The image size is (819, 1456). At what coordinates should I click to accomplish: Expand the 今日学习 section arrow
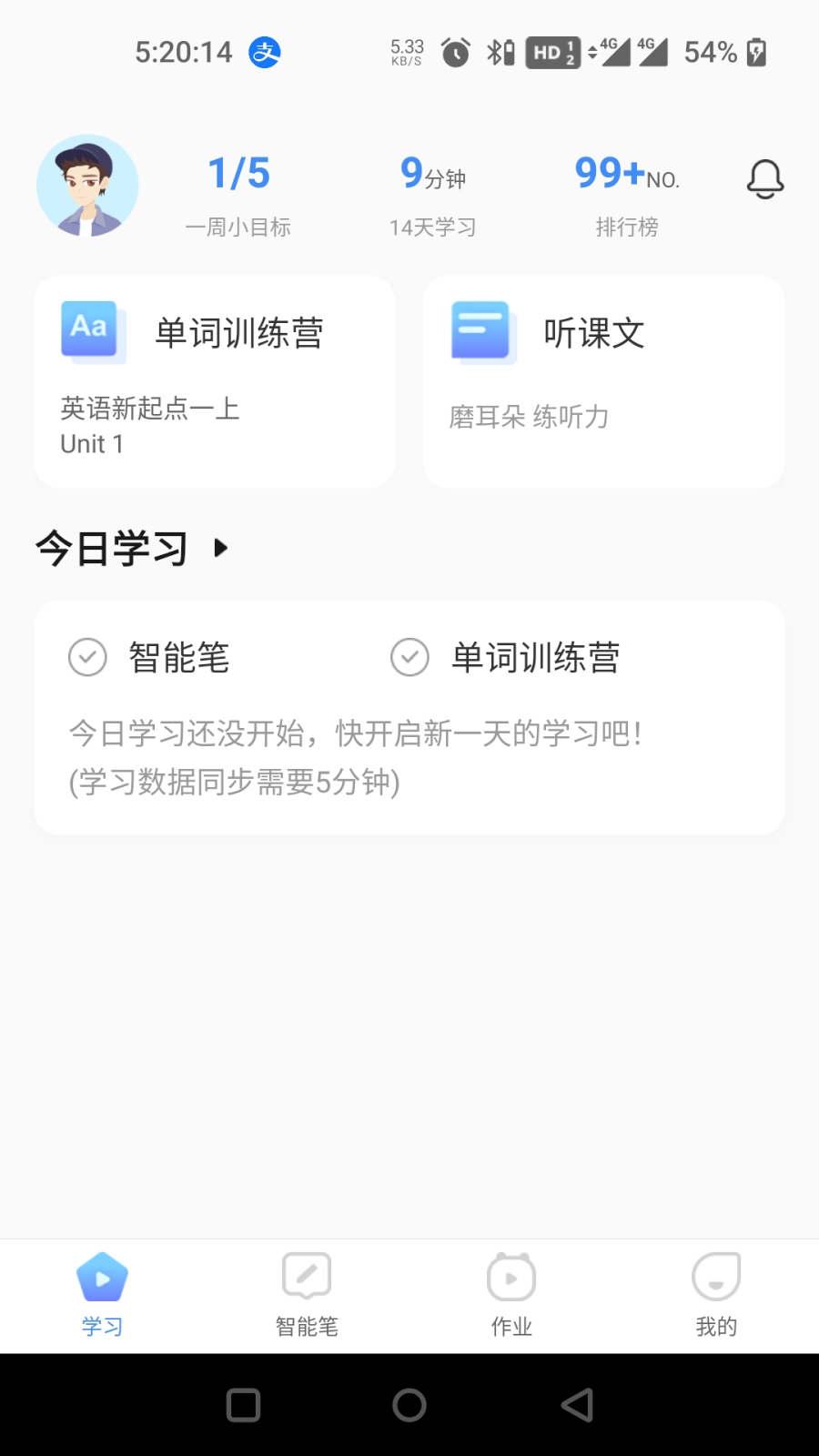220,549
